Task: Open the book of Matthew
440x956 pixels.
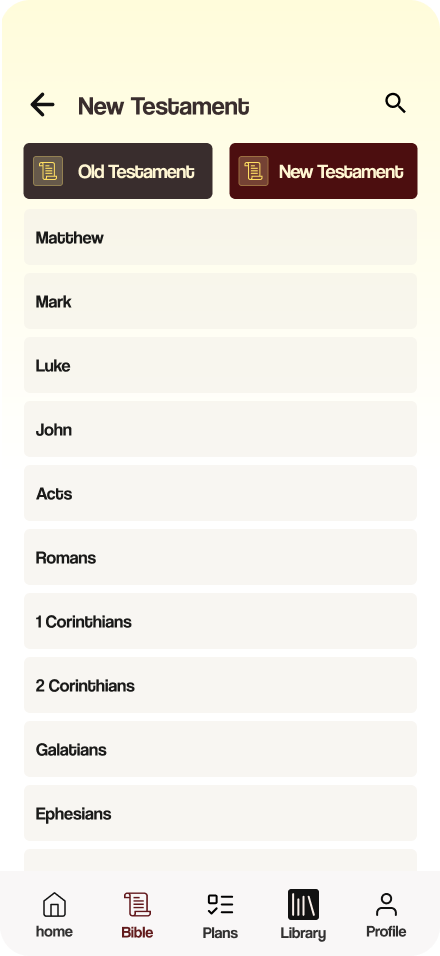Action: (x=221, y=237)
